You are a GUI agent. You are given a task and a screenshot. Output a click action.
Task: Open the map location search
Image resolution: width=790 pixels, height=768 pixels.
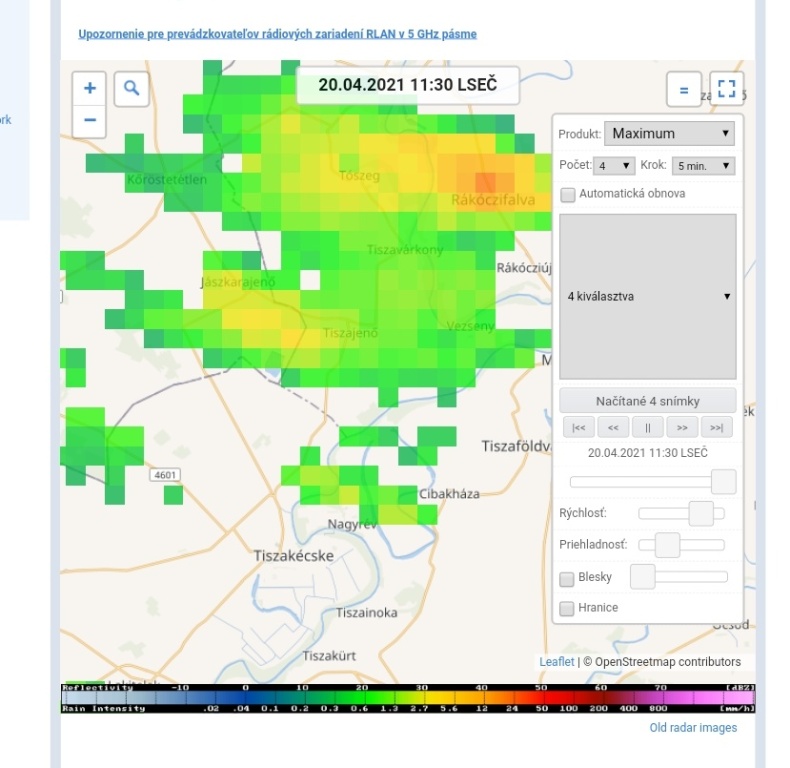point(131,88)
